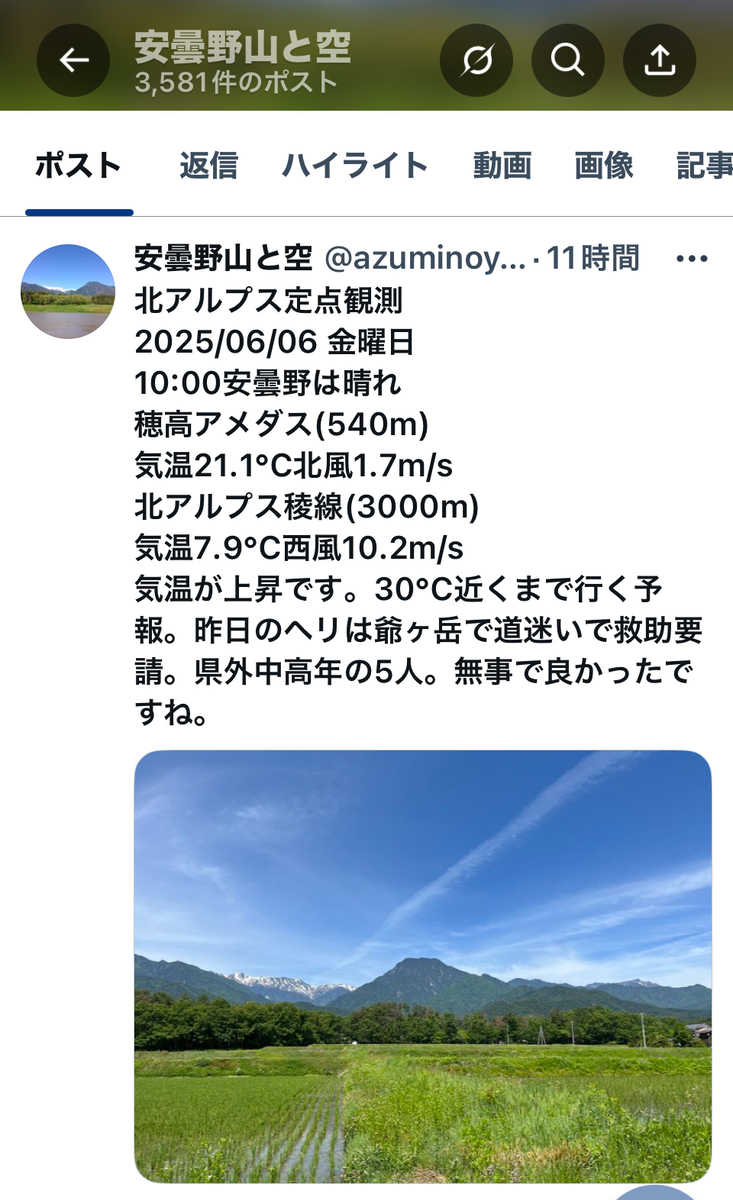Open the 安曇野山と空 avatar on the post
The height and width of the screenshot is (1200, 733).
click(68, 291)
